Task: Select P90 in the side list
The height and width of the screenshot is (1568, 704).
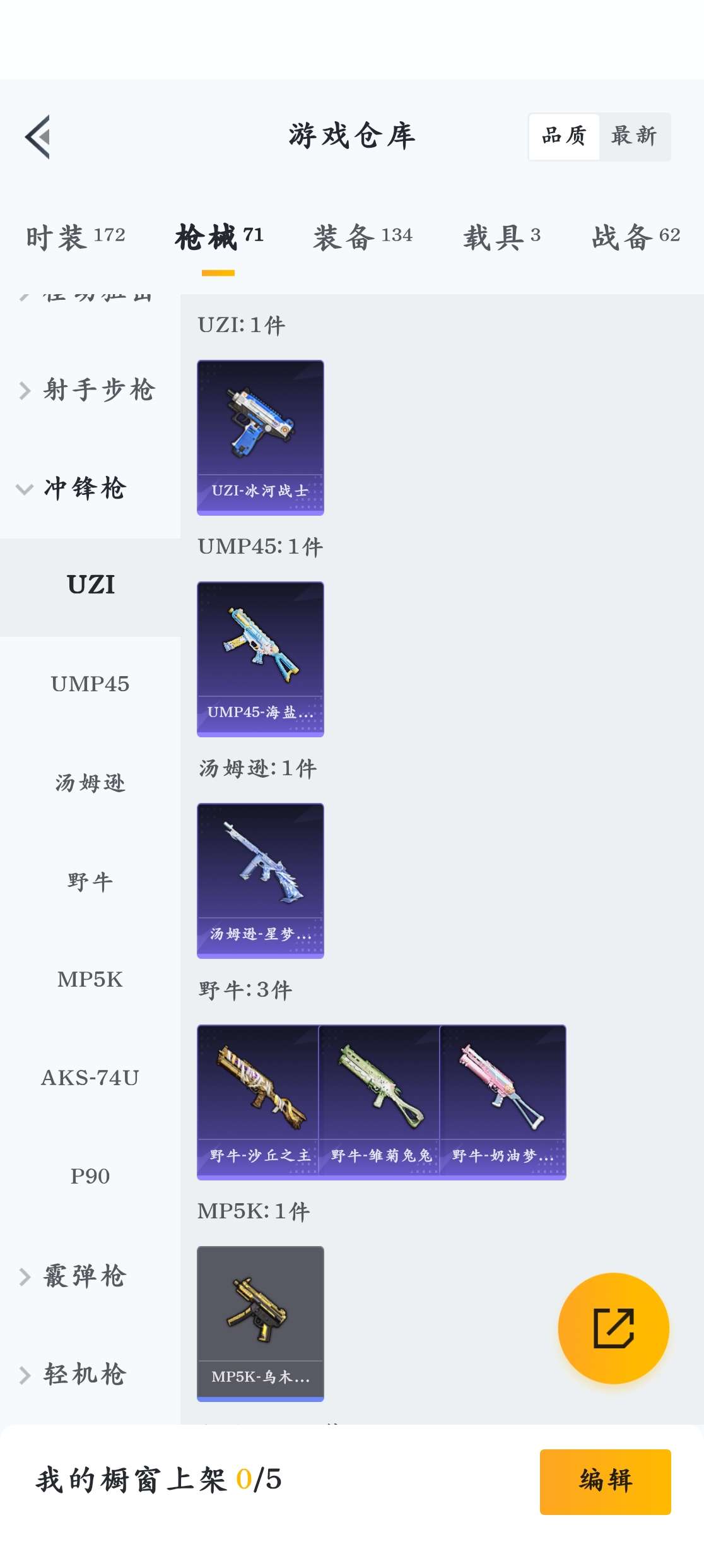Action: (90, 1176)
